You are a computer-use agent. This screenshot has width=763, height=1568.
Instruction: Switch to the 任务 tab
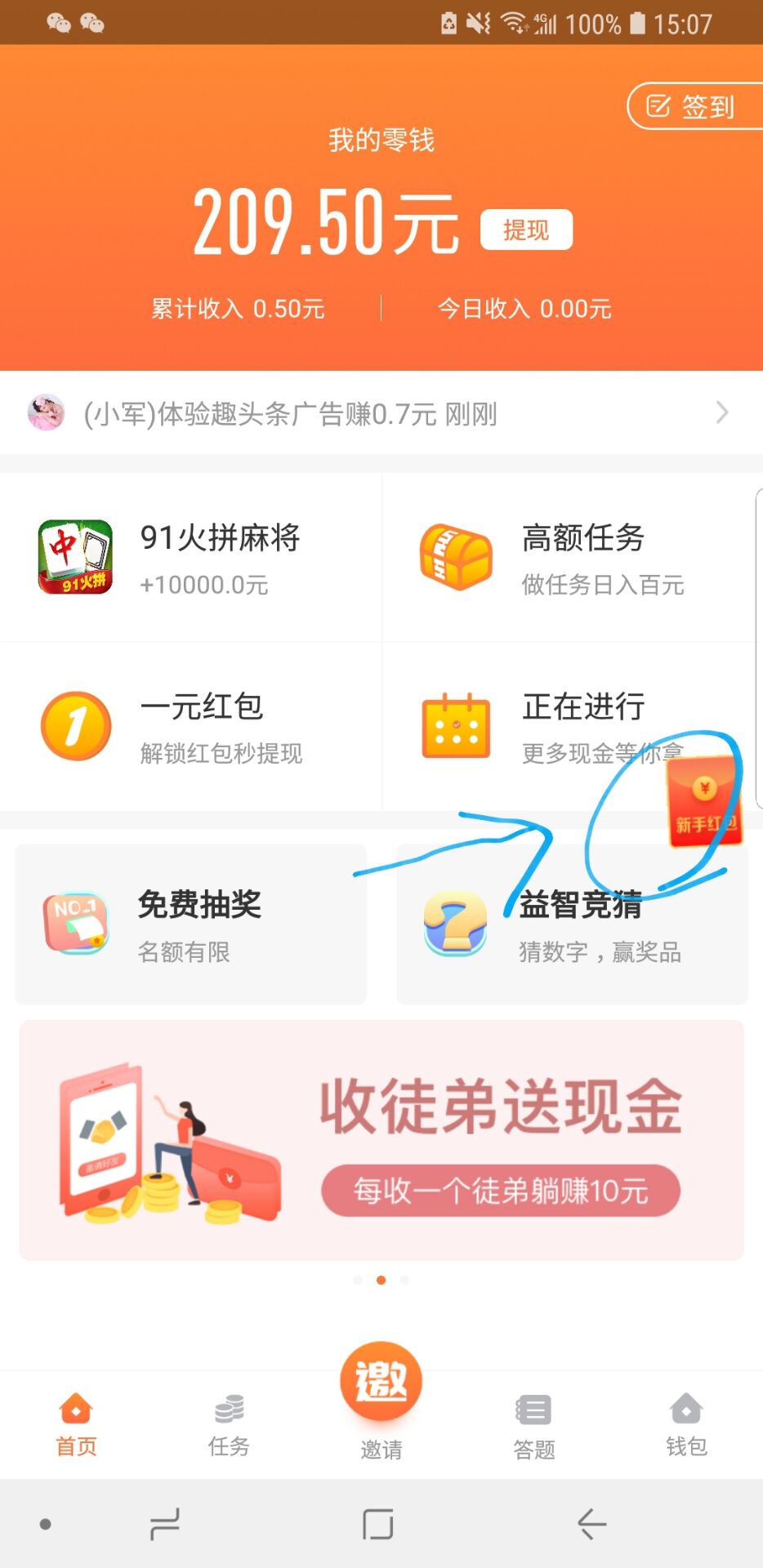coord(229,1425)
